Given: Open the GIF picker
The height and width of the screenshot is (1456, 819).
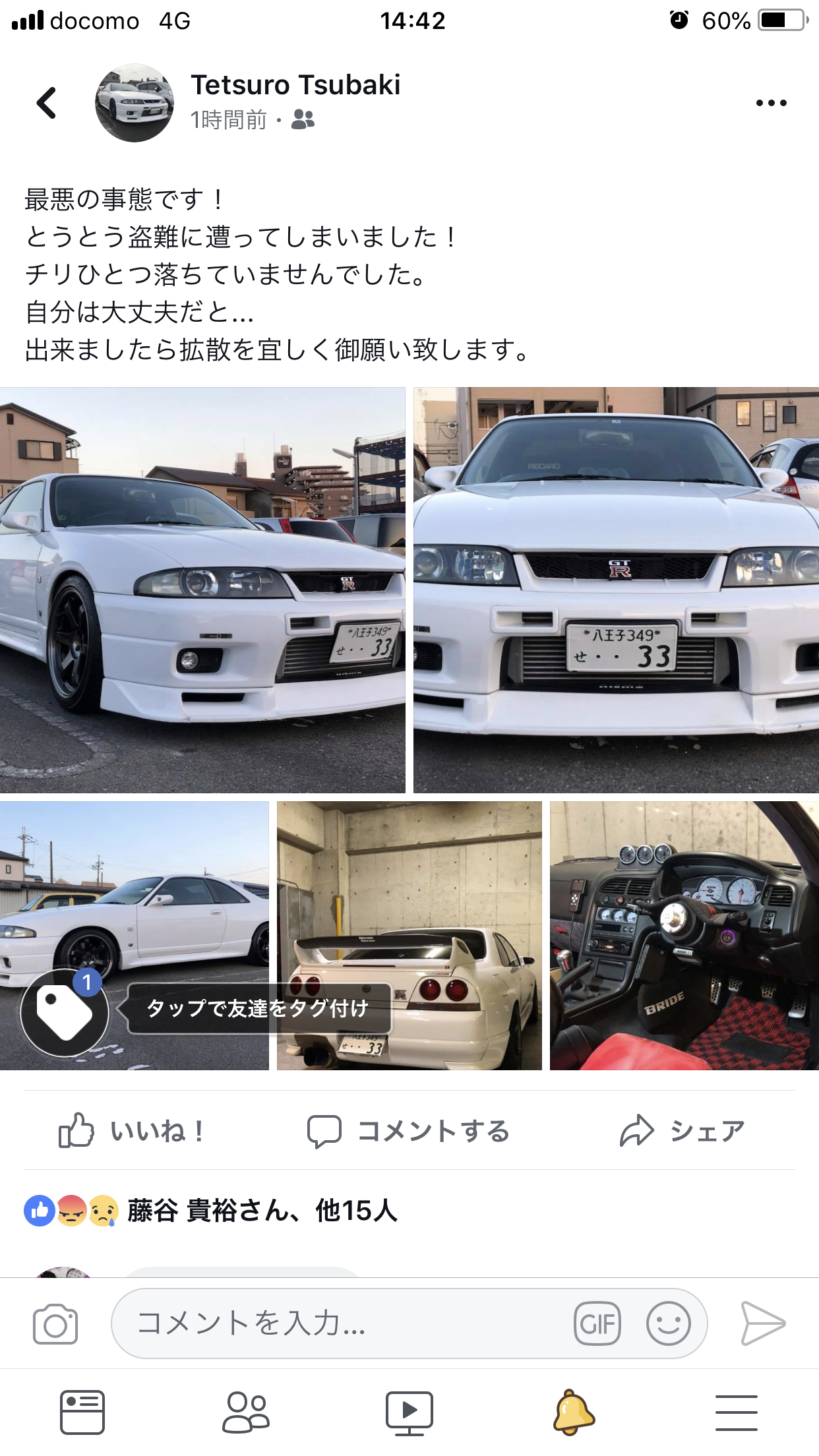Looking at the screenshot, I should click(x=597, y=1323).
